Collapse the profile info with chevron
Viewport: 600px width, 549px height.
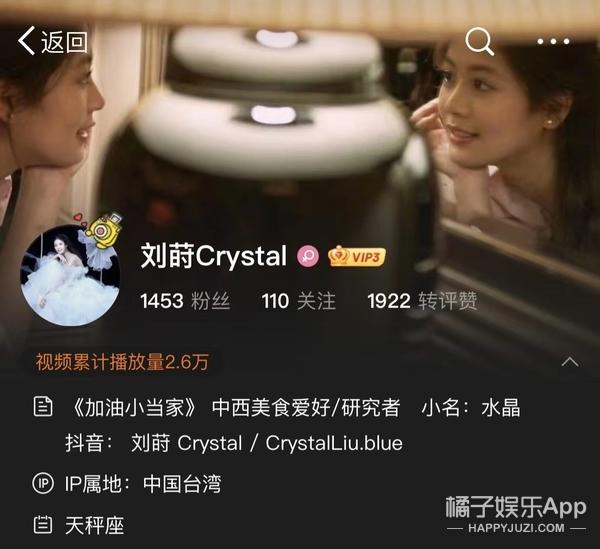(570, 362)
